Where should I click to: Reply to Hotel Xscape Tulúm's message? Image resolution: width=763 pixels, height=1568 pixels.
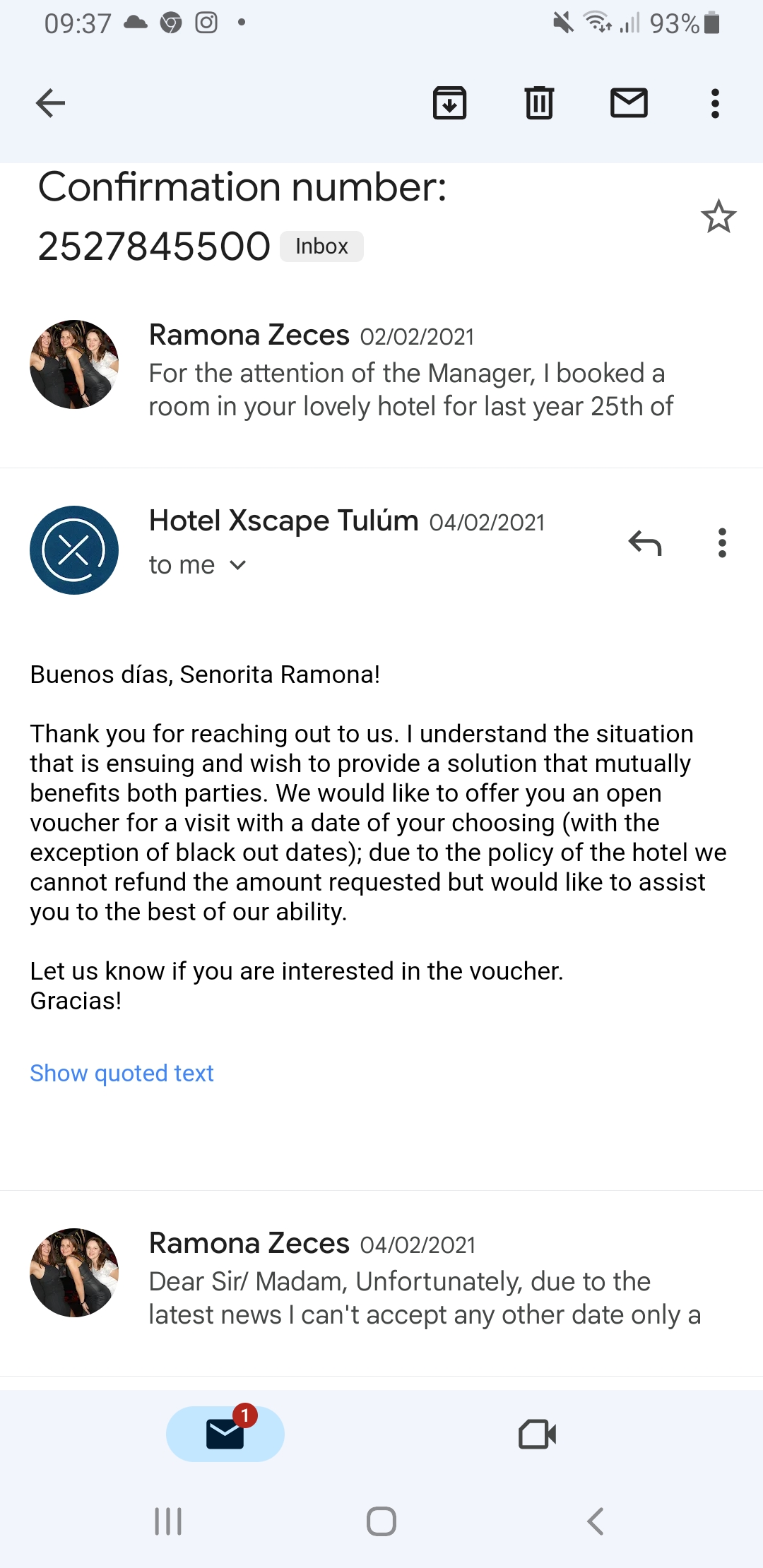click(645, 543)
